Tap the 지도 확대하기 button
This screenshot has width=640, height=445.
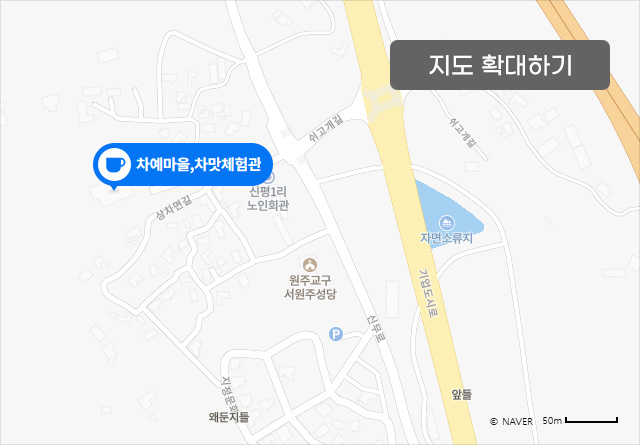pos(499,66)
